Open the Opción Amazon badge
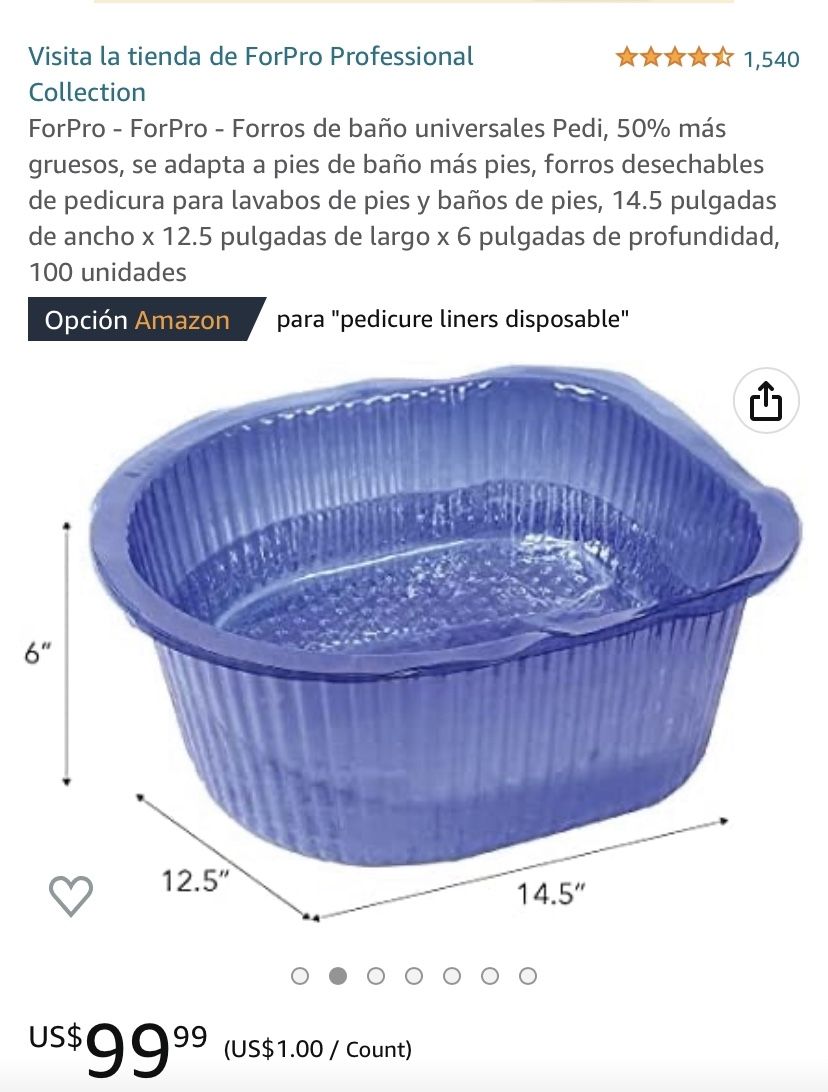The width and height of the screenshot is (828, 1092). pyautogui.click(x=138, y=320)
